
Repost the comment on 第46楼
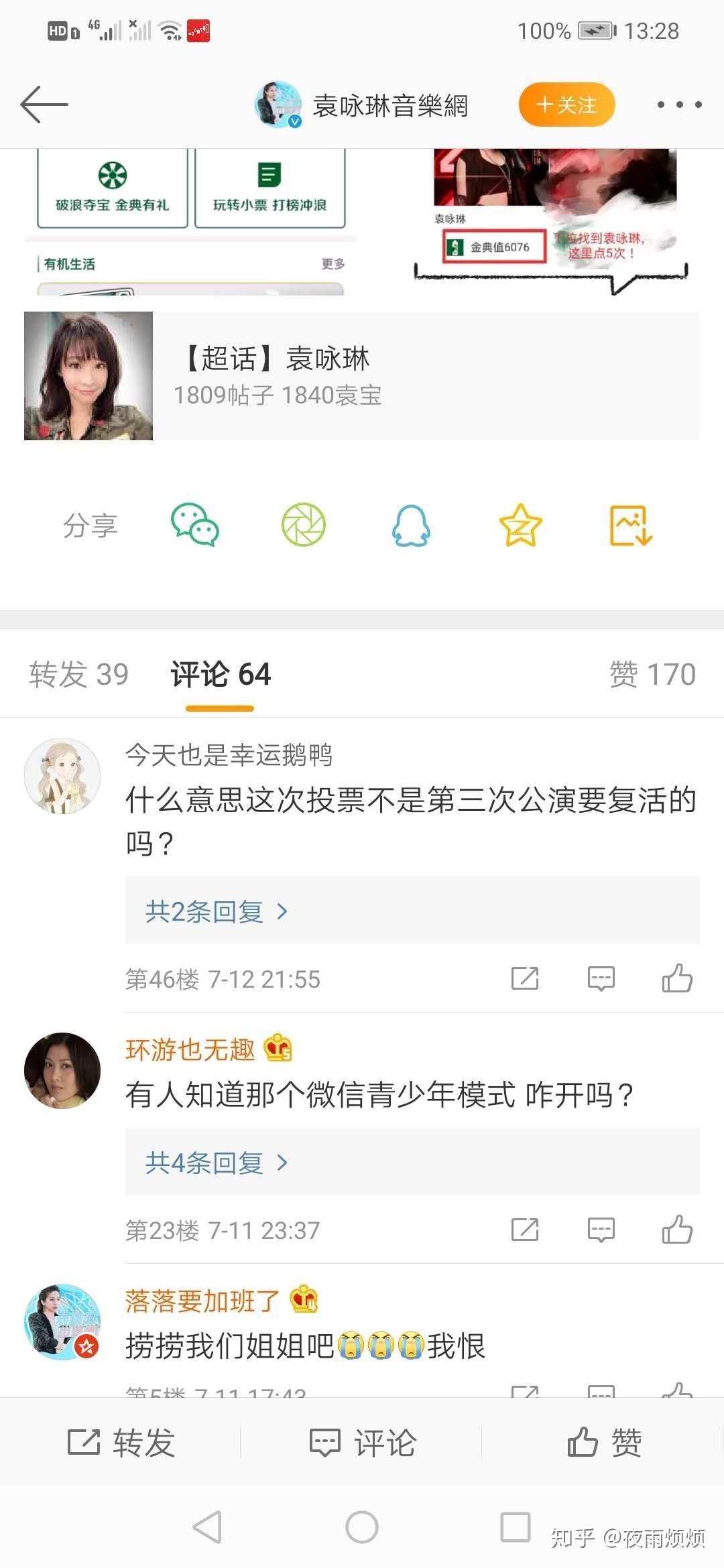click(x=525, y=978)
